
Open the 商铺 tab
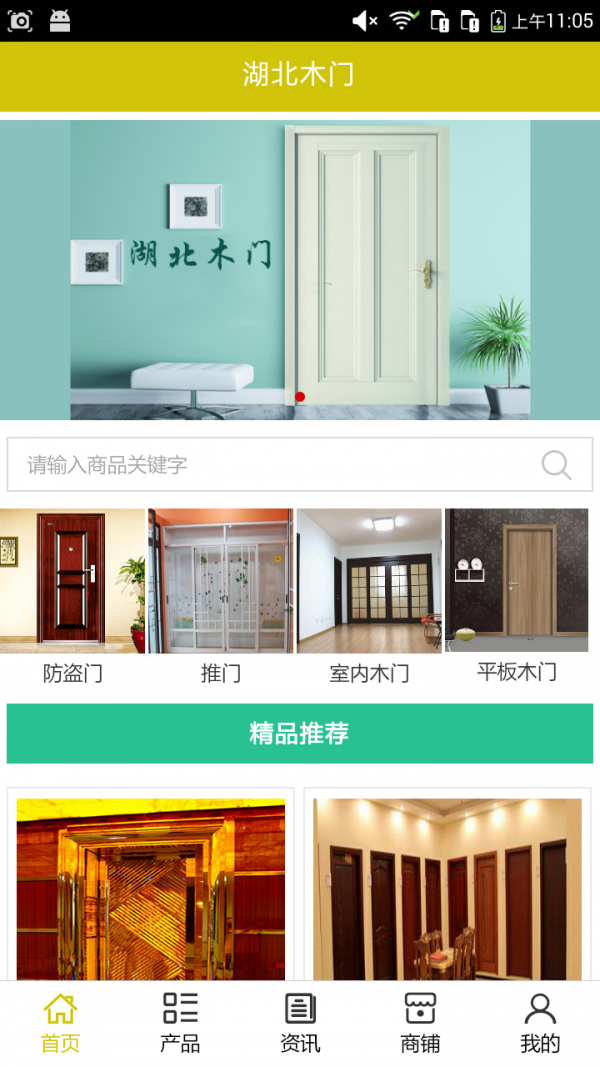420,1023
